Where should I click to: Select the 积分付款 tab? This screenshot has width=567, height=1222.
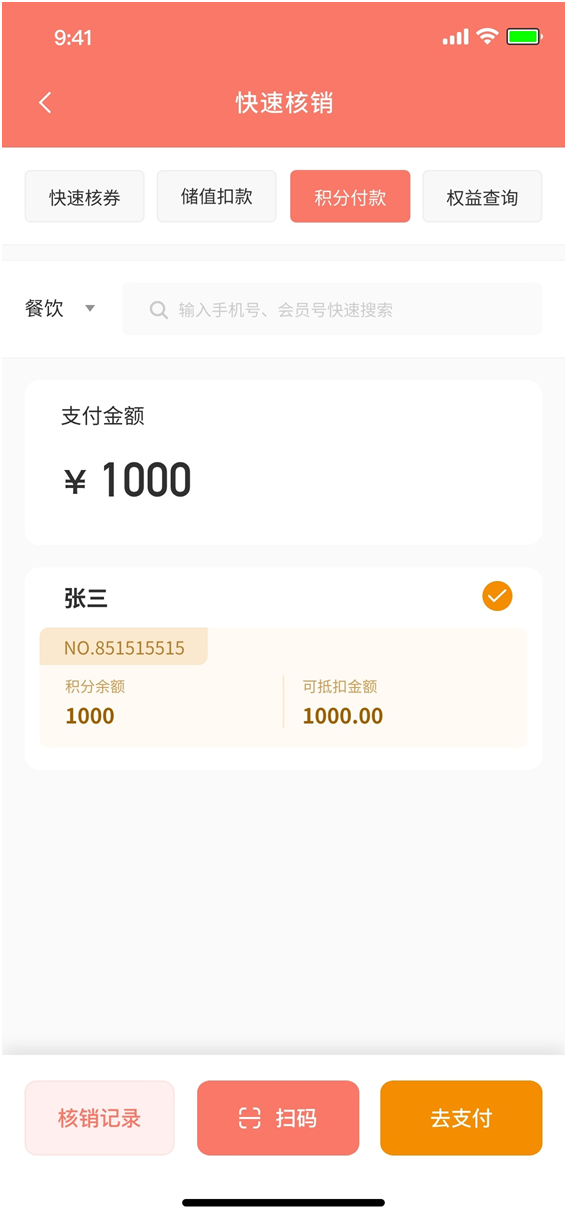coord(350,197)
